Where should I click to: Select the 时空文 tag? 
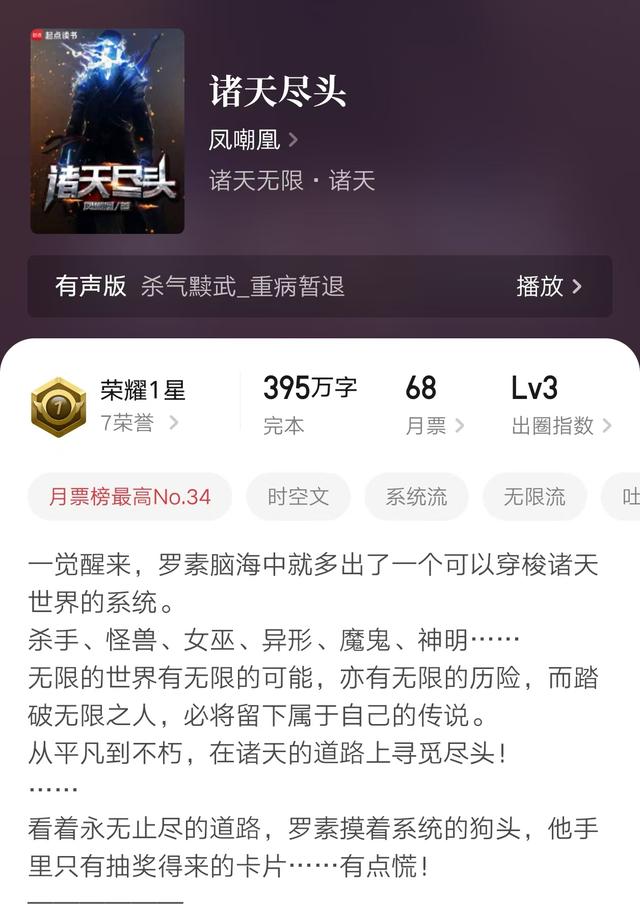coord(298,496)
